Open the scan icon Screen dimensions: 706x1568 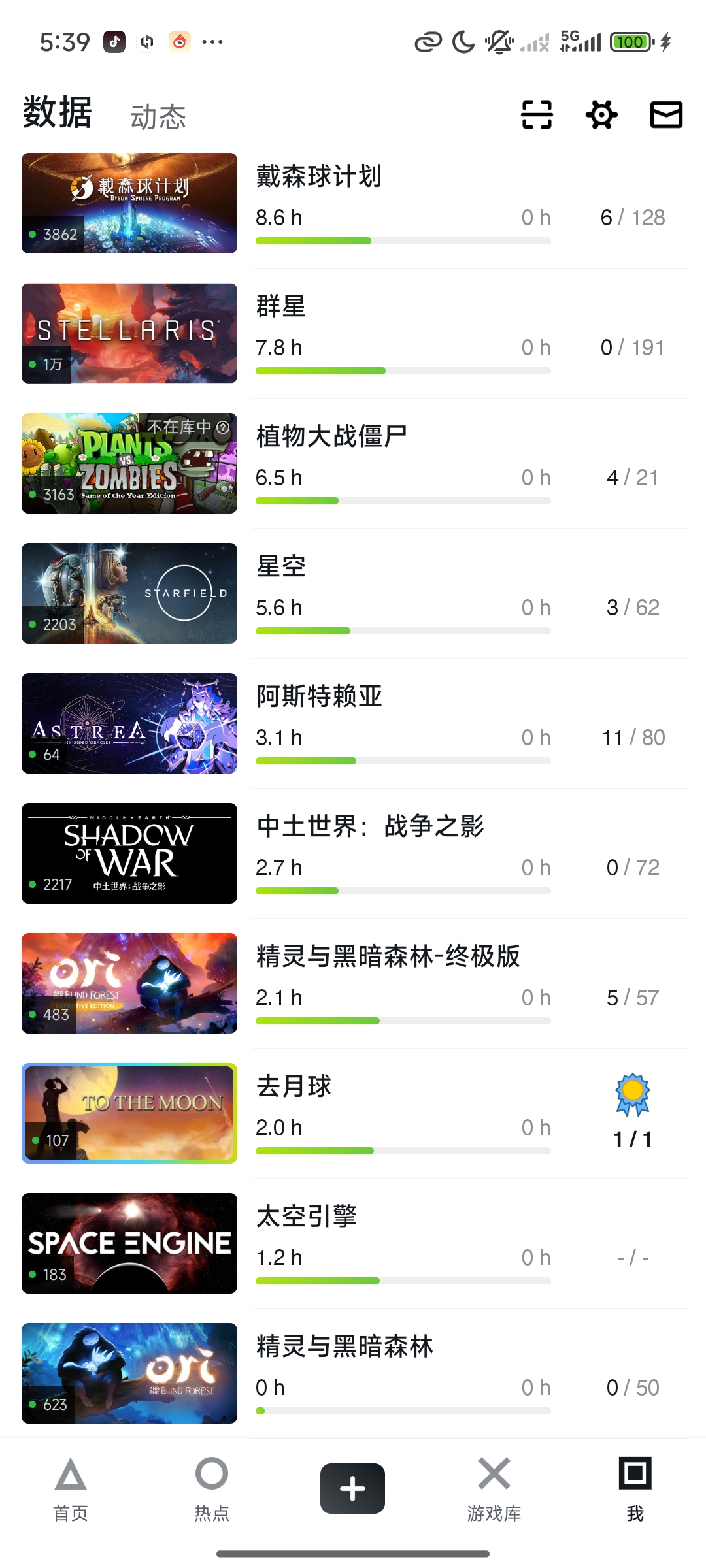(x=537, y=115)
